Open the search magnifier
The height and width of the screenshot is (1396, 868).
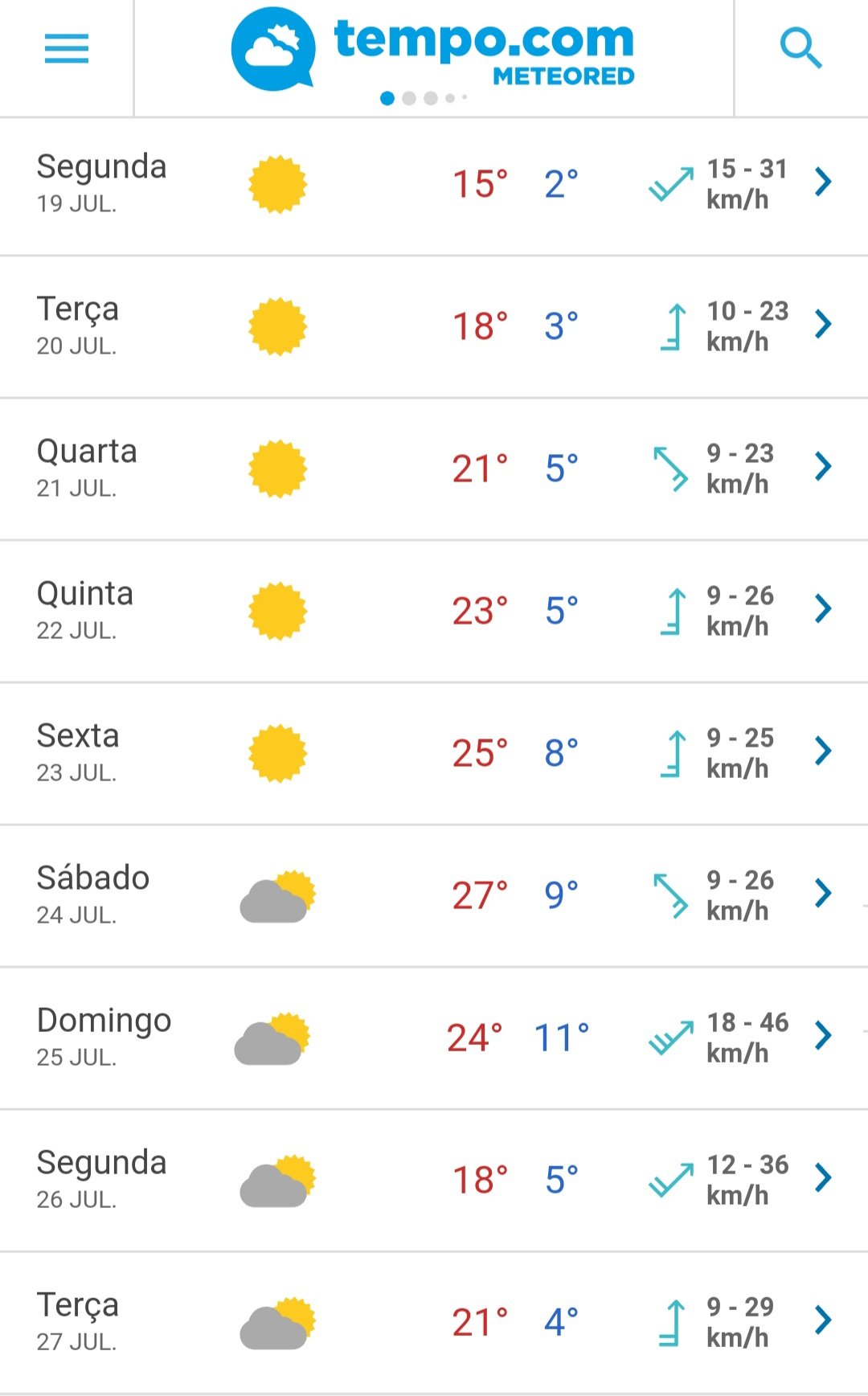[800, 48]
